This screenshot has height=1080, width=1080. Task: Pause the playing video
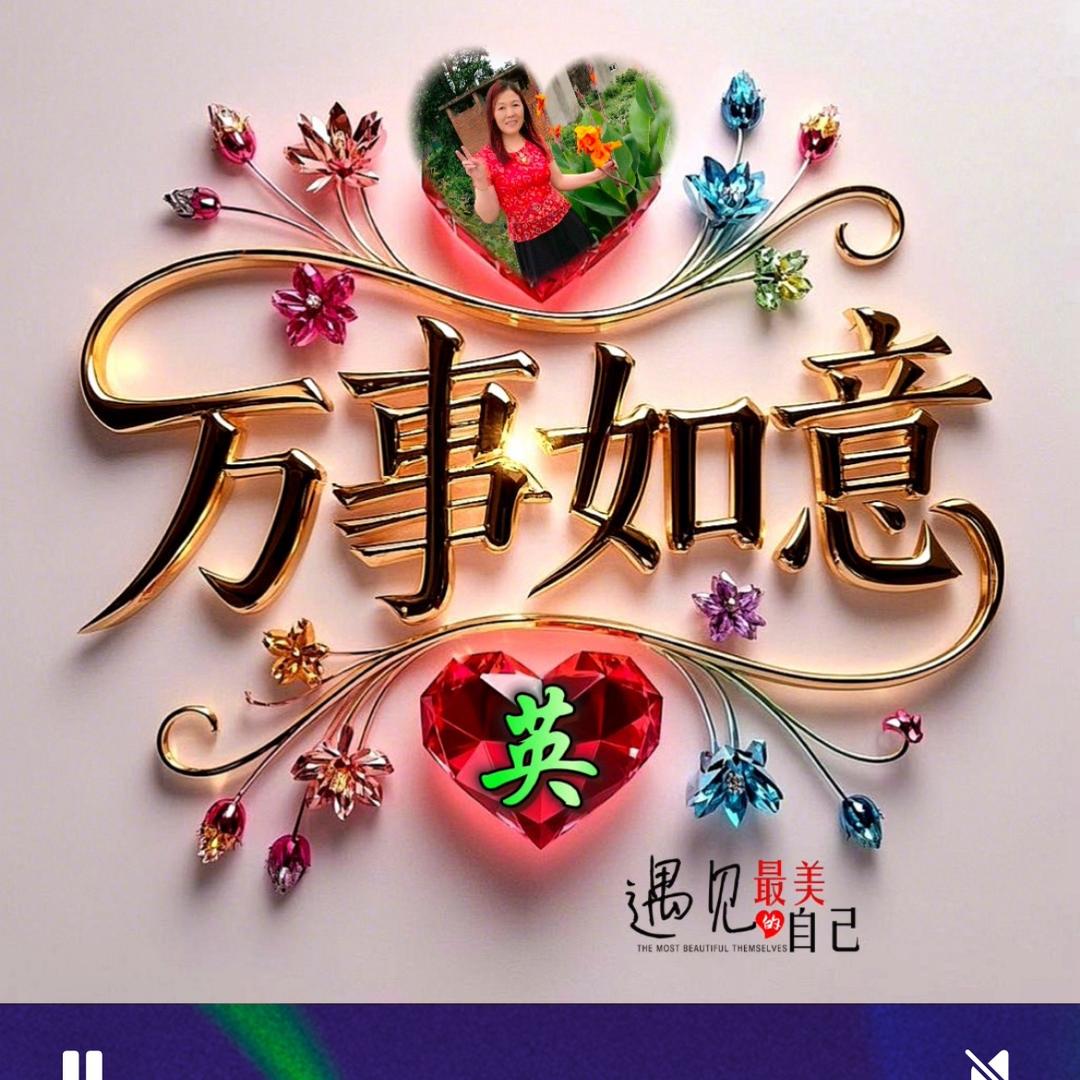pyautogui.click(x=82, y=1066)
